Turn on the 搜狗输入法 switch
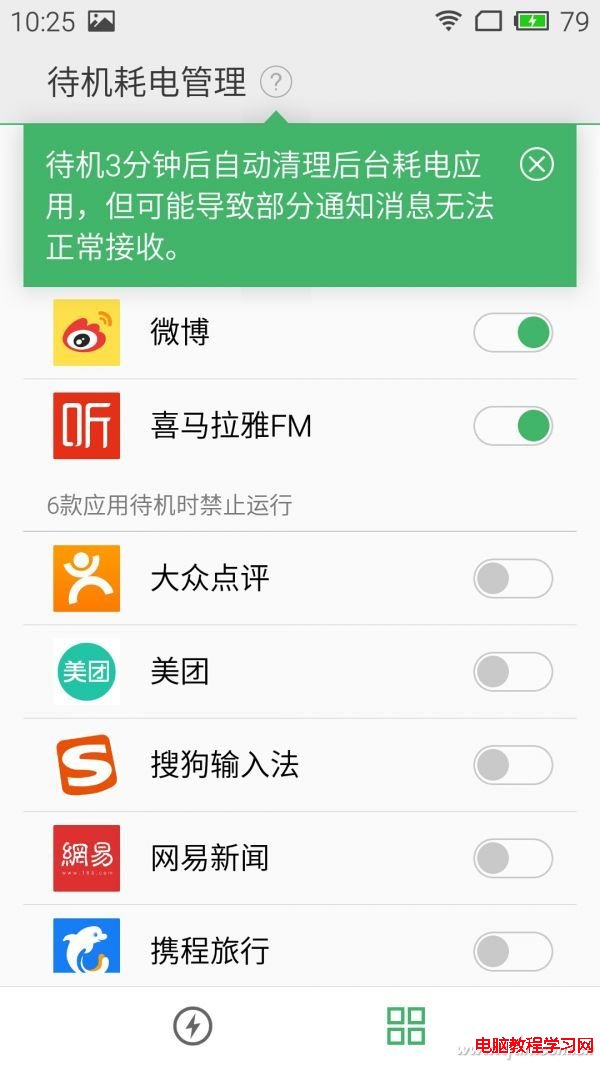 [513, 765]
